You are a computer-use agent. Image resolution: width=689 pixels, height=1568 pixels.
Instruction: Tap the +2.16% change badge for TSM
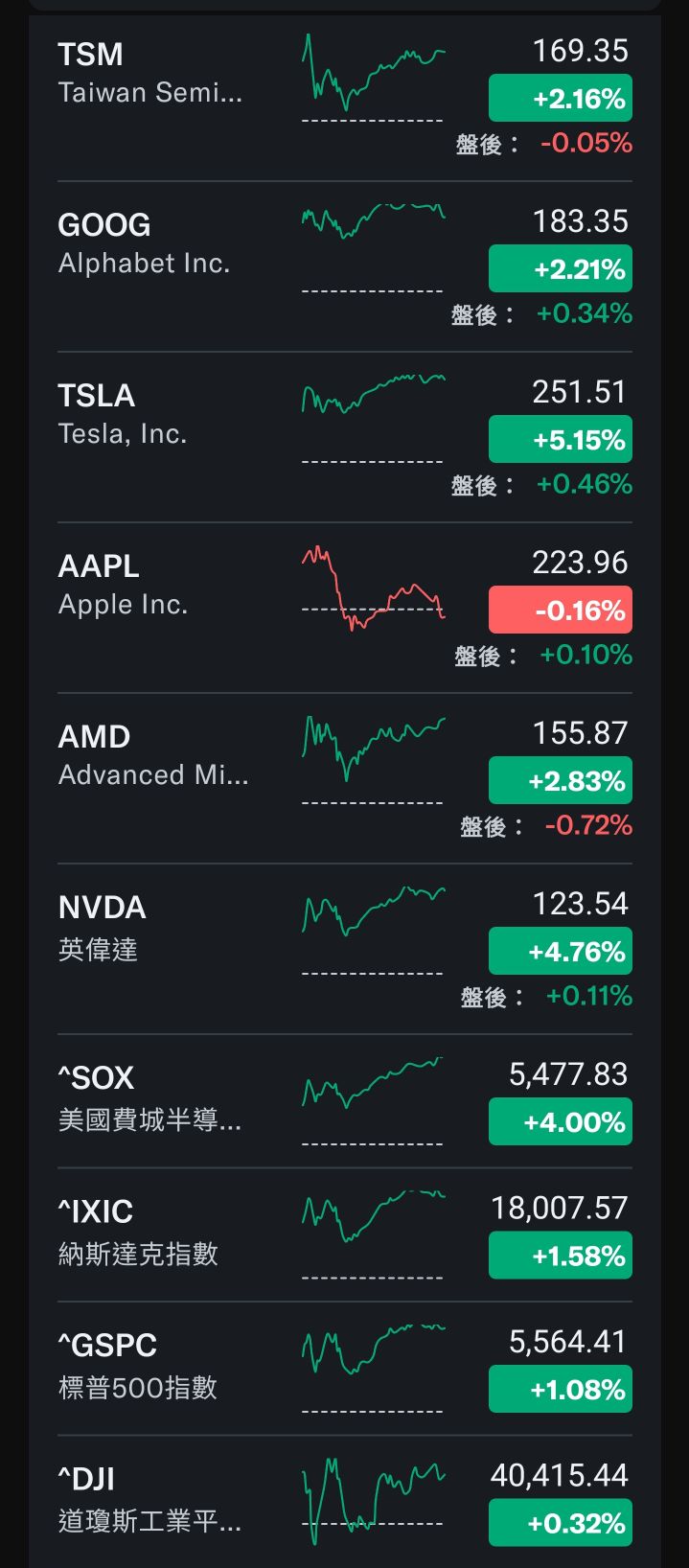(x=561, y=99)
